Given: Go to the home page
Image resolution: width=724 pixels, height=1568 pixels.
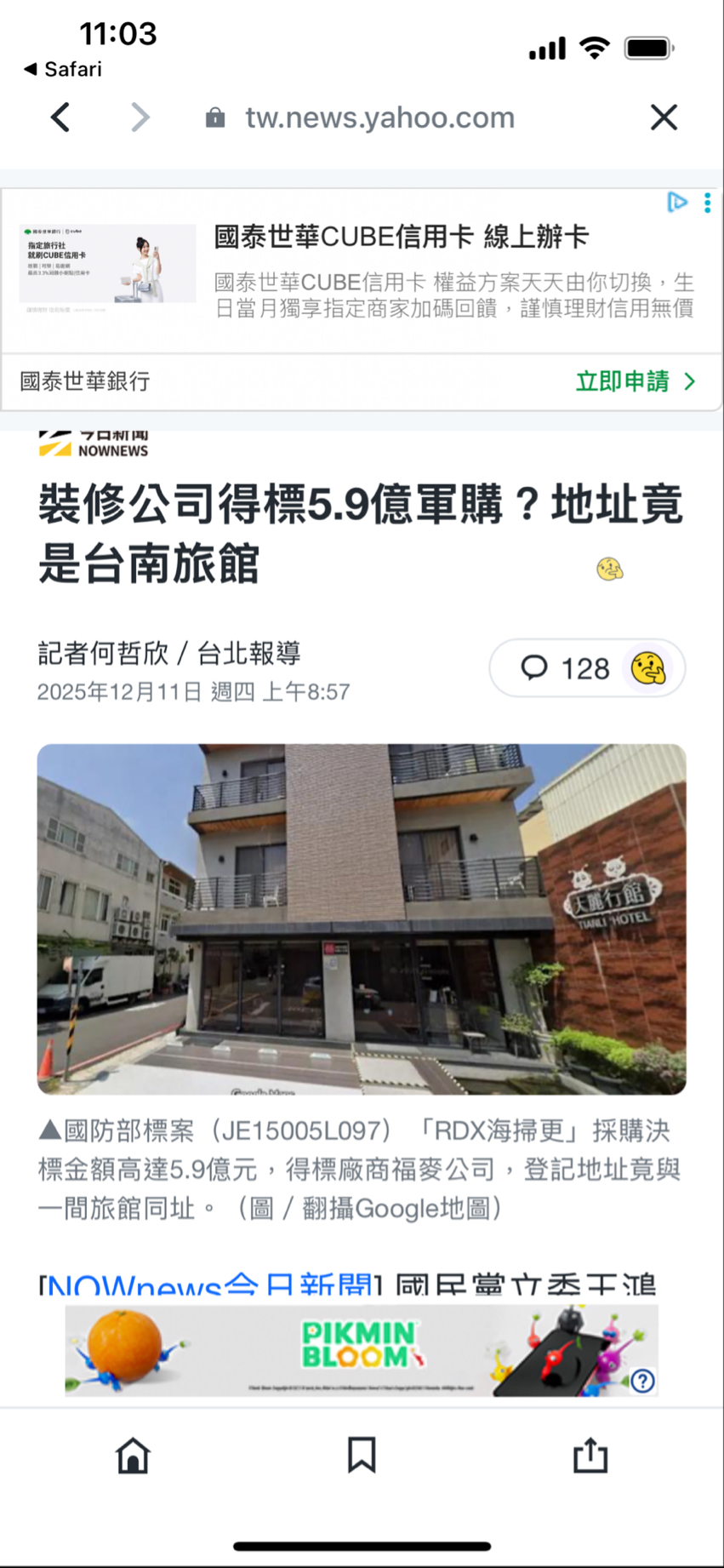Looking at the screenshot, I should pos(133,1456).
